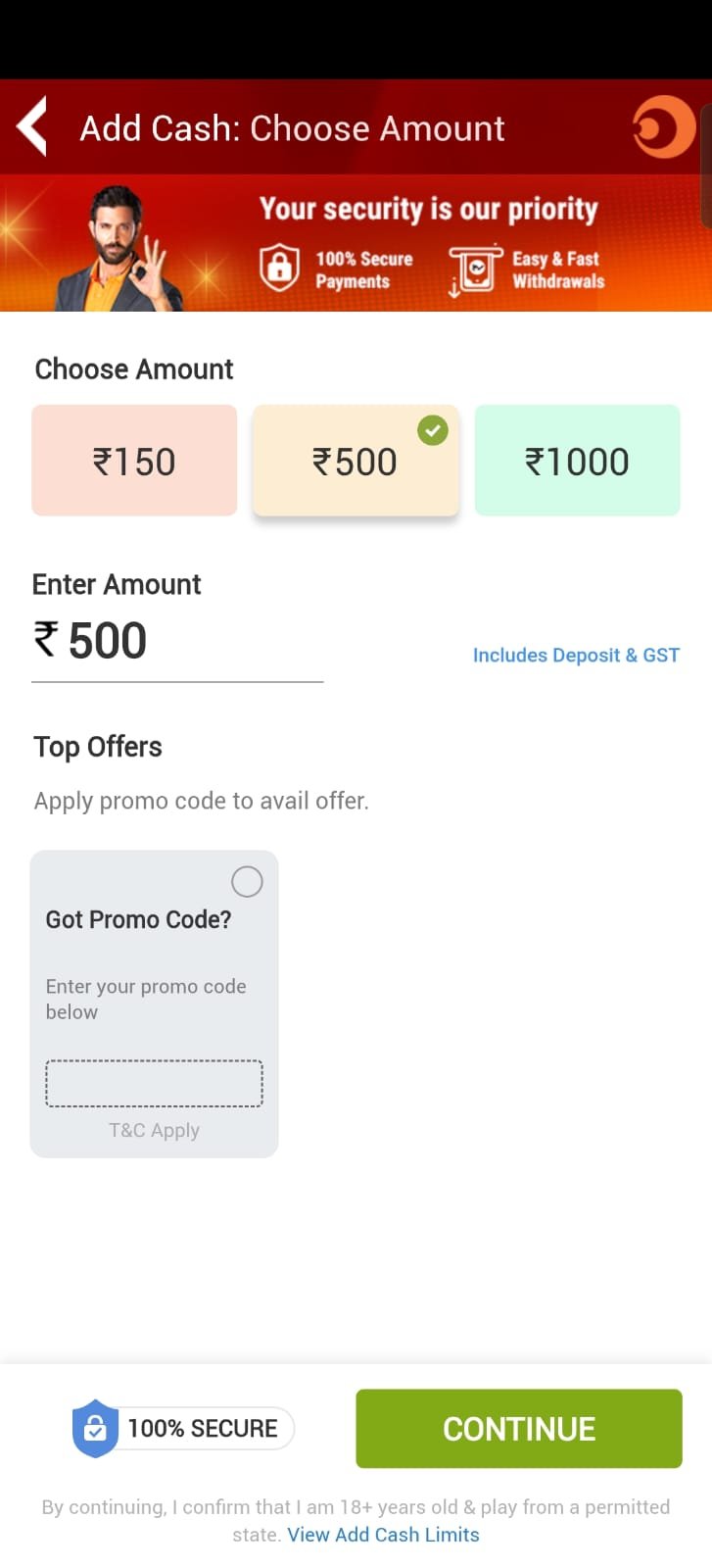Pick the ₹1000 amount chip

[577, 461]
